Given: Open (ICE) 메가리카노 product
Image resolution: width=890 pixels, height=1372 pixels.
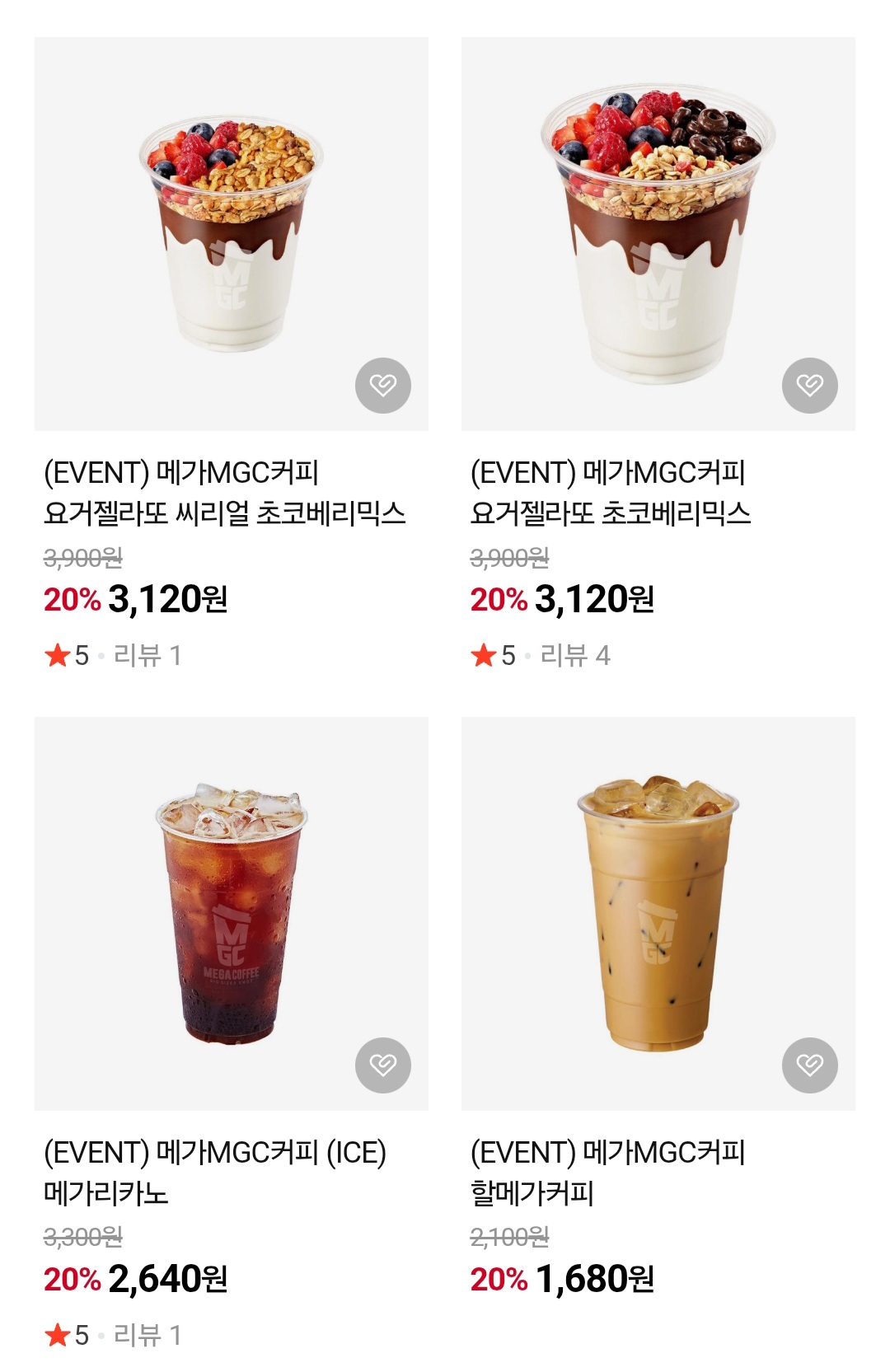Looking at the screenshot, I should click(x=231, y=913).
